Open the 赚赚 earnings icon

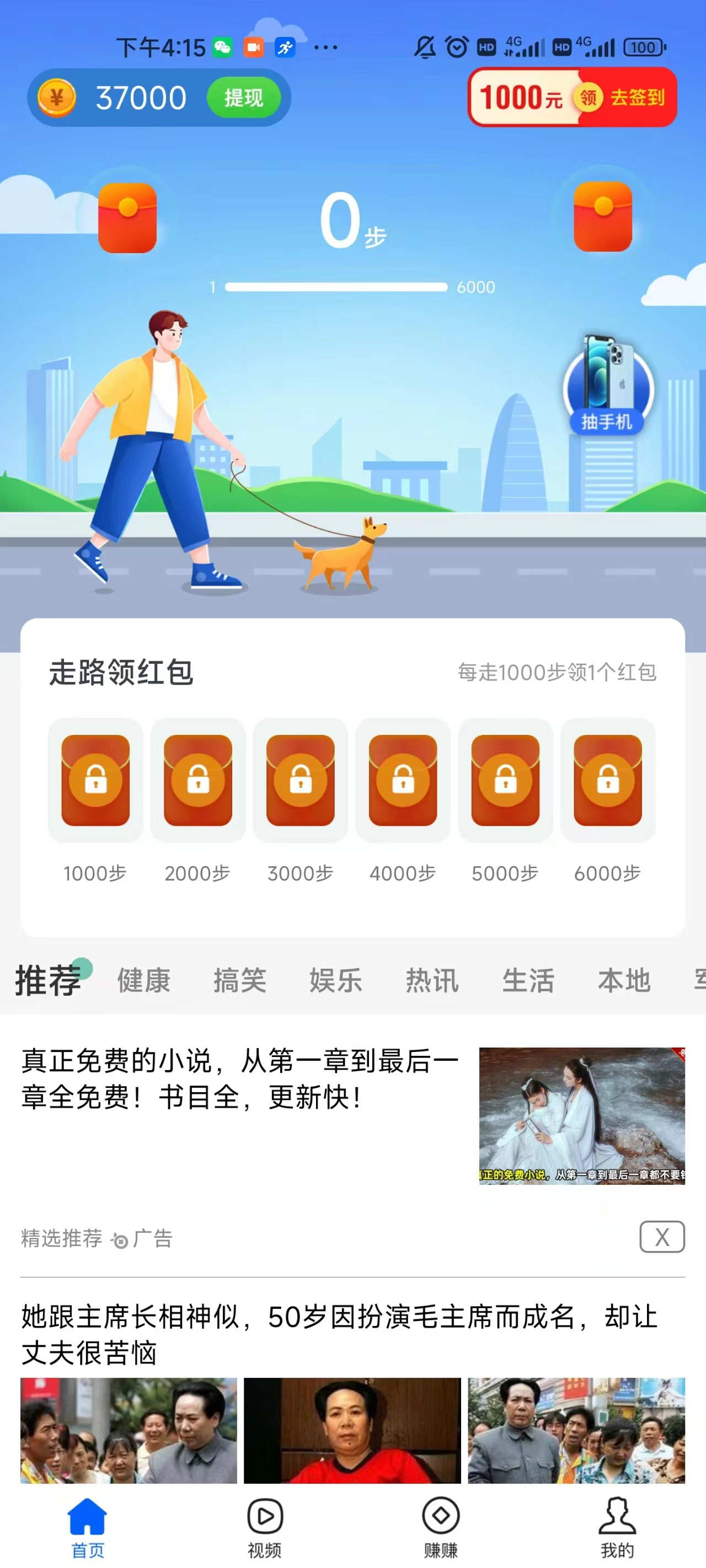tap(441, 1512)
